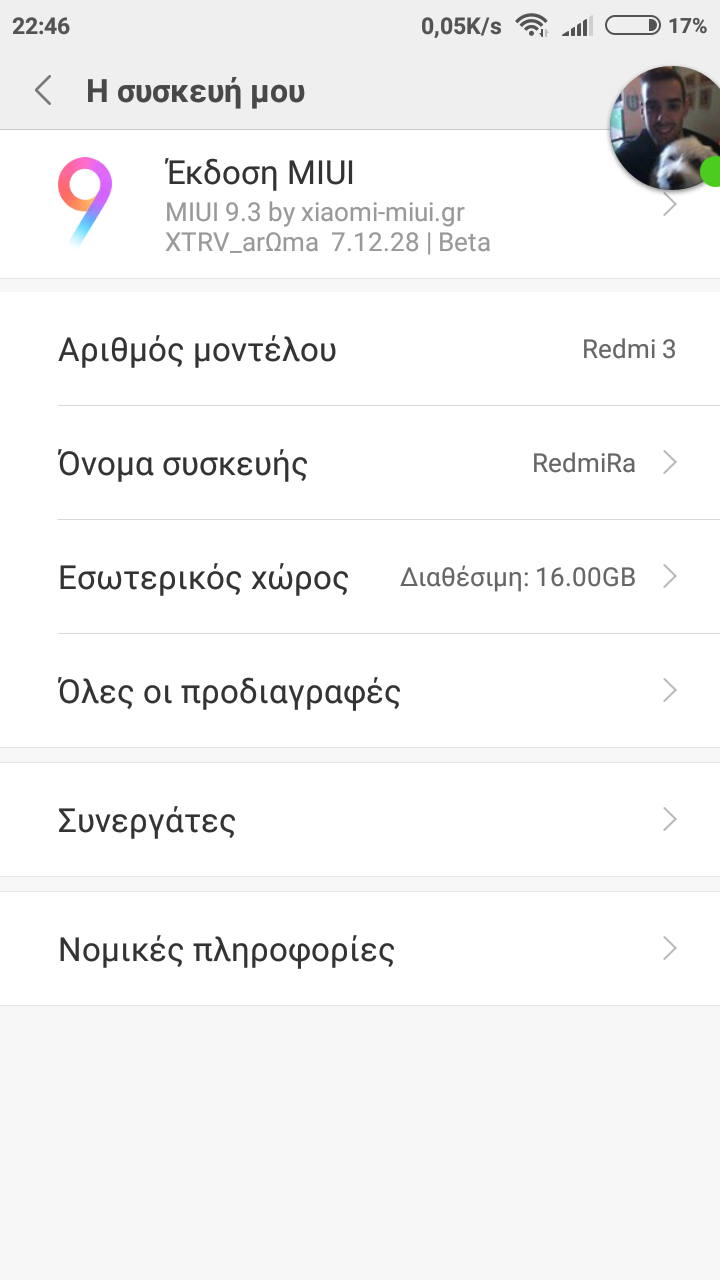The image size is (720, 1280).
Task: Edit Όνομα συσκευής device name
Action: coord(360,463)
